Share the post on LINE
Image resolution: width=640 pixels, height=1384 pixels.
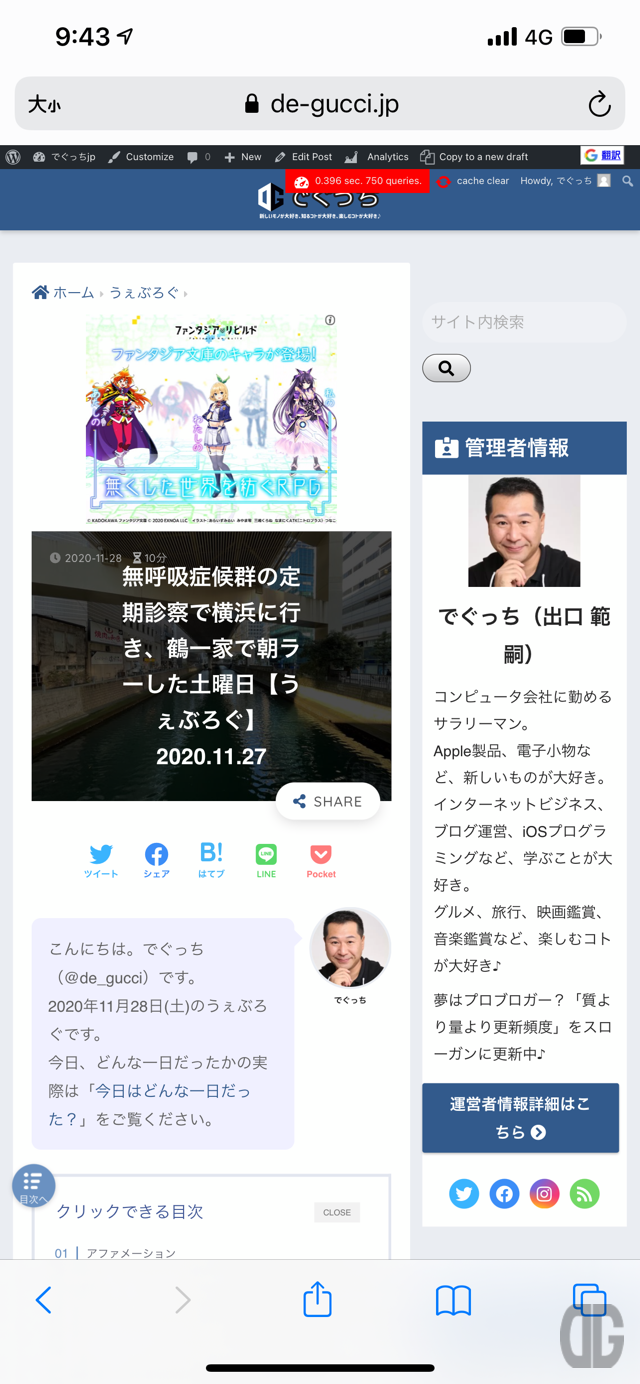[x=266, y=859]
